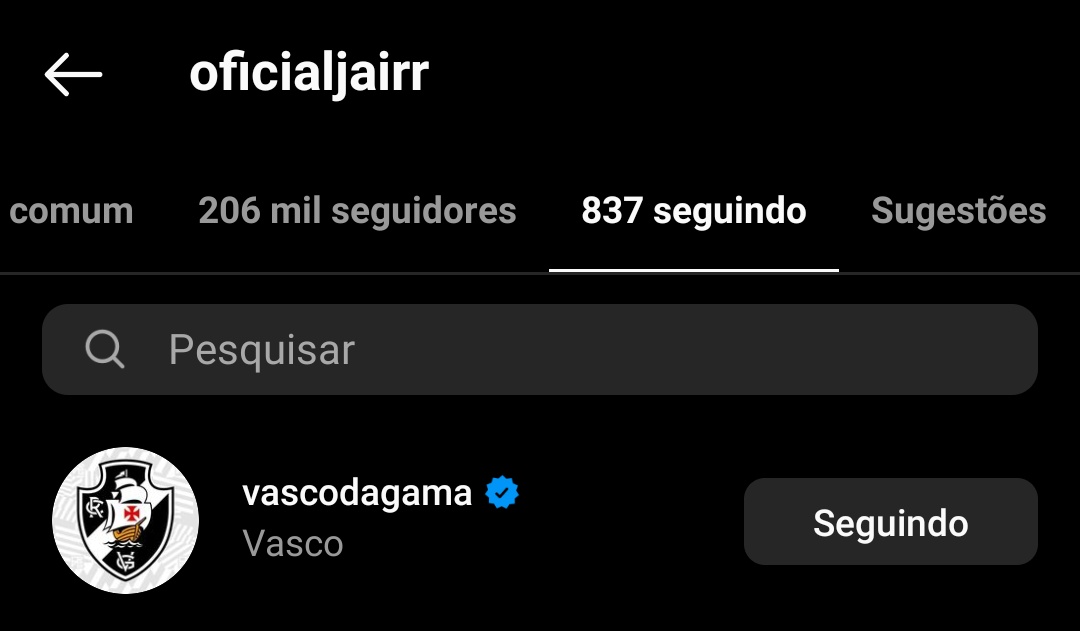Viewport: 1080px width, 631px height.
Task: Switch to the em comum tab
Action: click(x=70, y=211)
